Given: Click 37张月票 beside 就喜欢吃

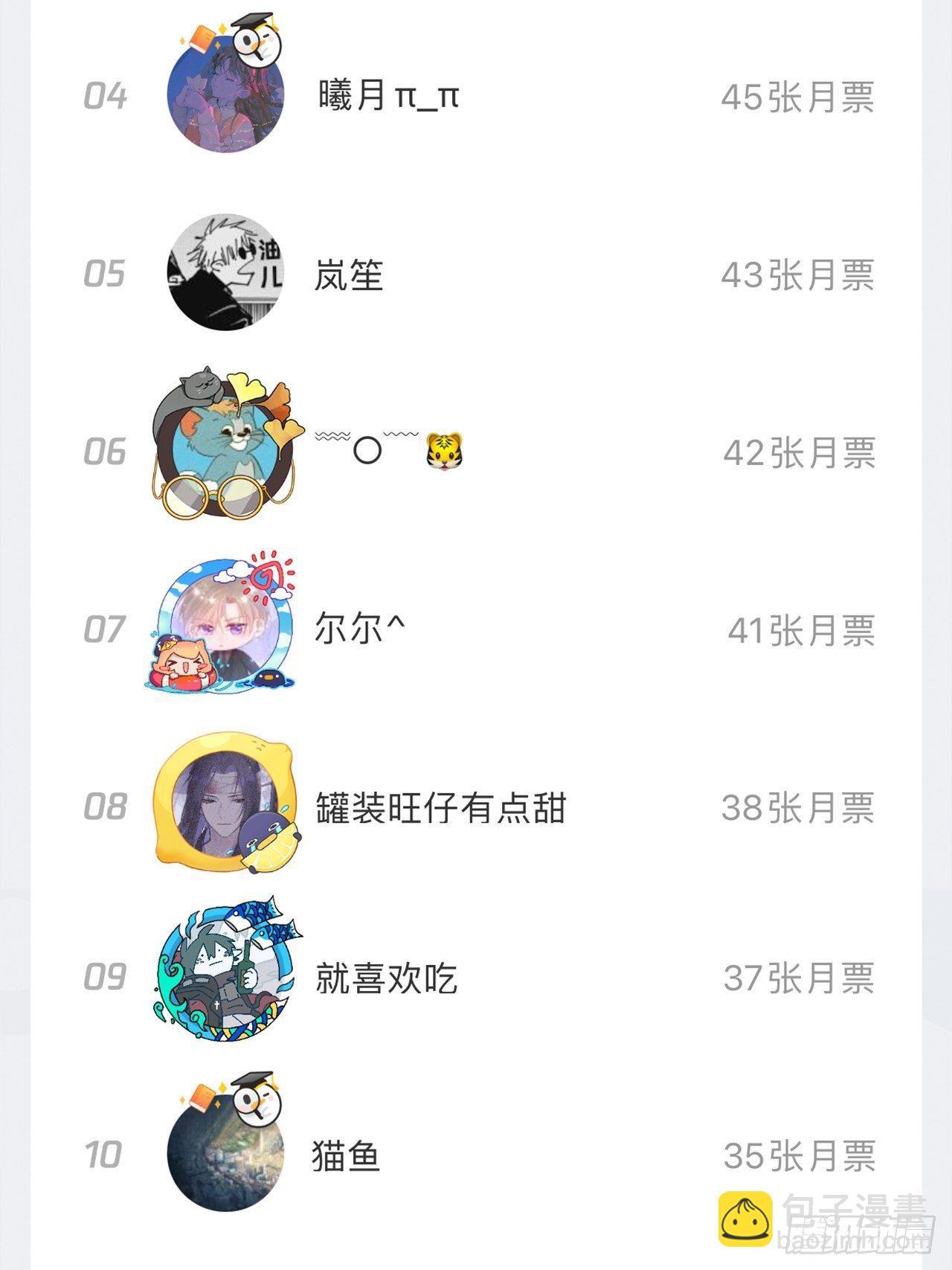Looking at the screenshot, I should coord(796,982).
